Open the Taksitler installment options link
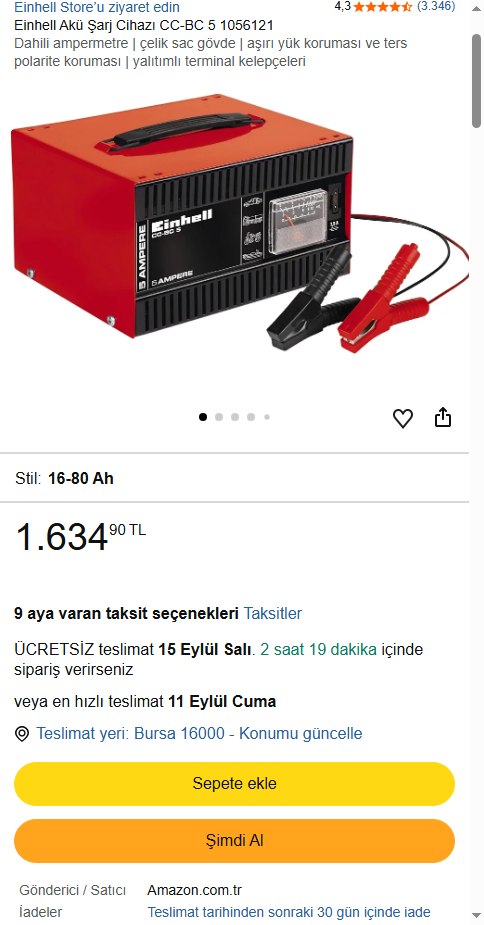 click(273, 614)
